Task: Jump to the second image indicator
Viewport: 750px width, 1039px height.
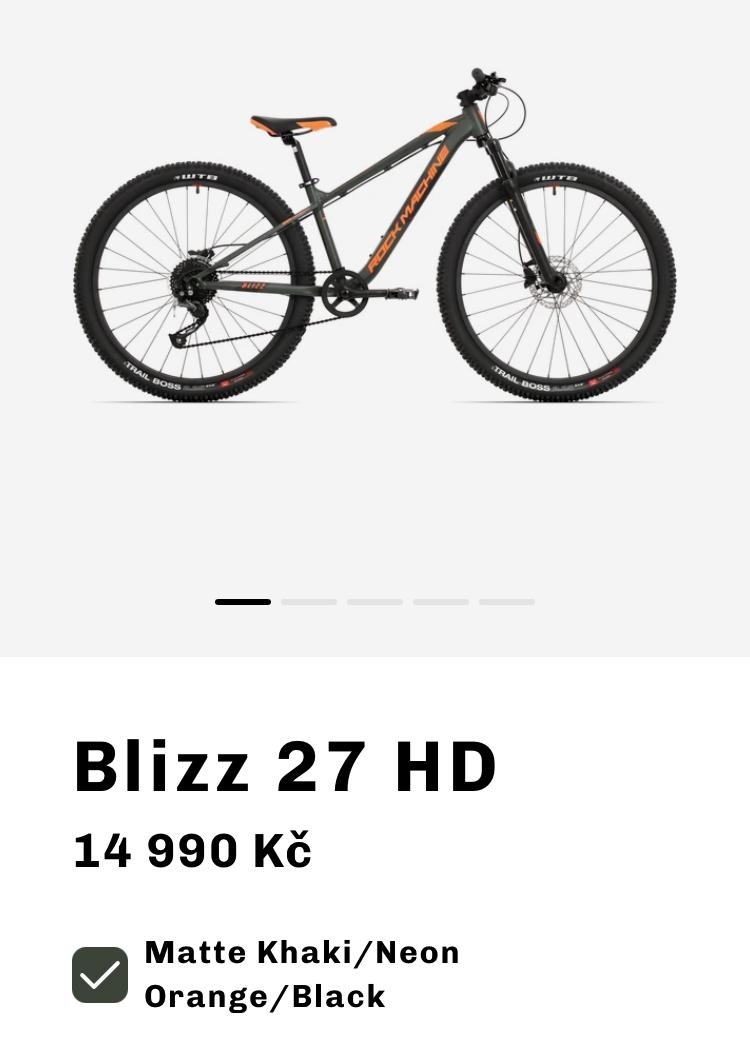Action: click(309, 602)
